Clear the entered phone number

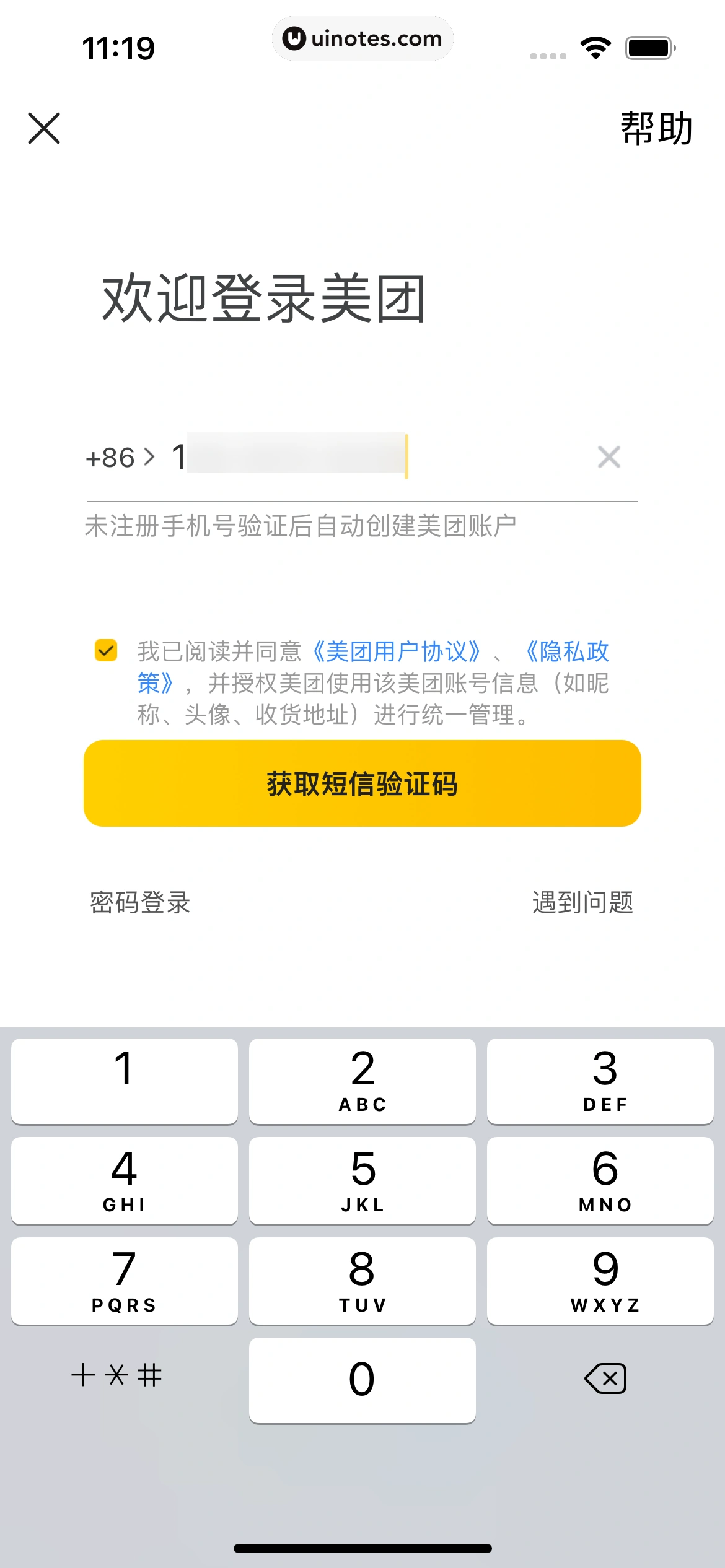[609, 458]
